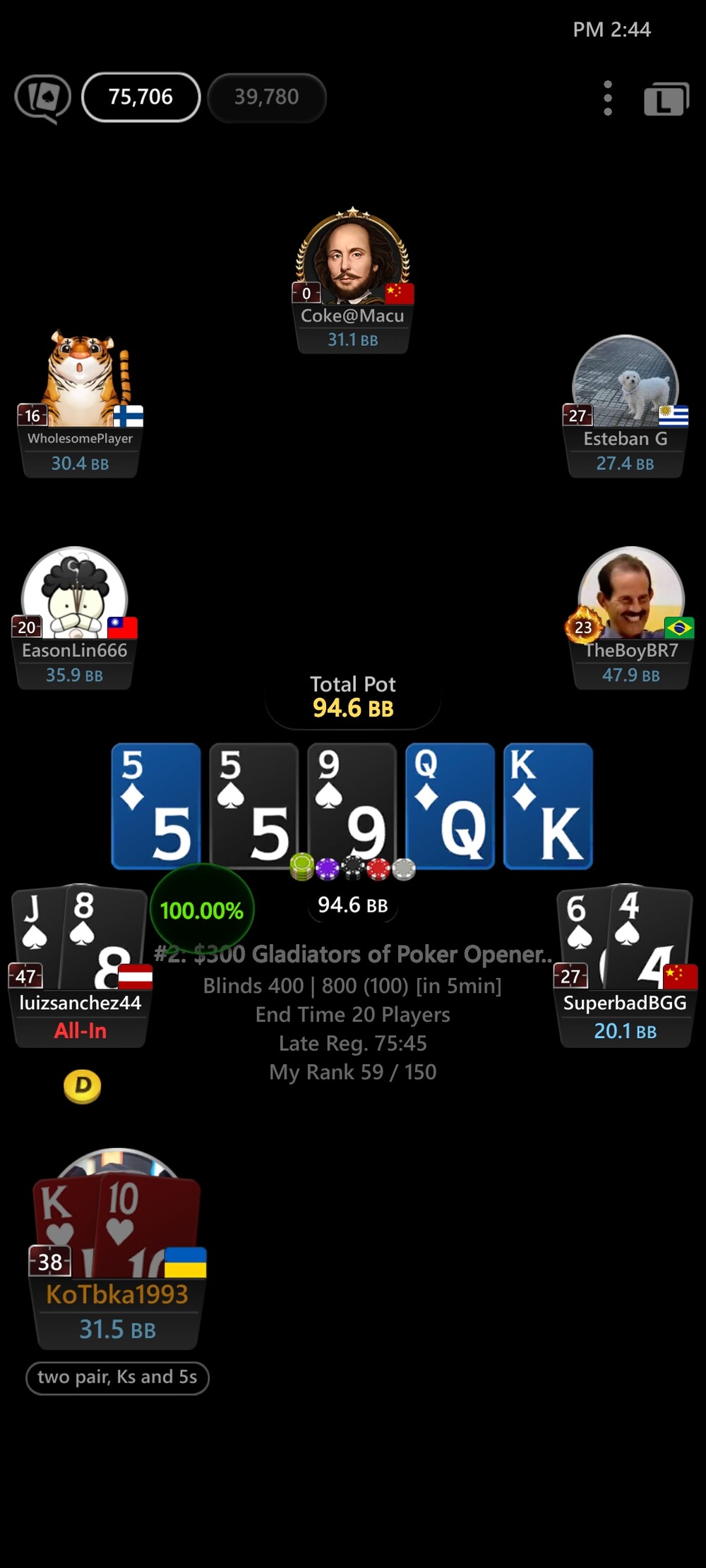Select the 75,706 table tab

point(141,97)
